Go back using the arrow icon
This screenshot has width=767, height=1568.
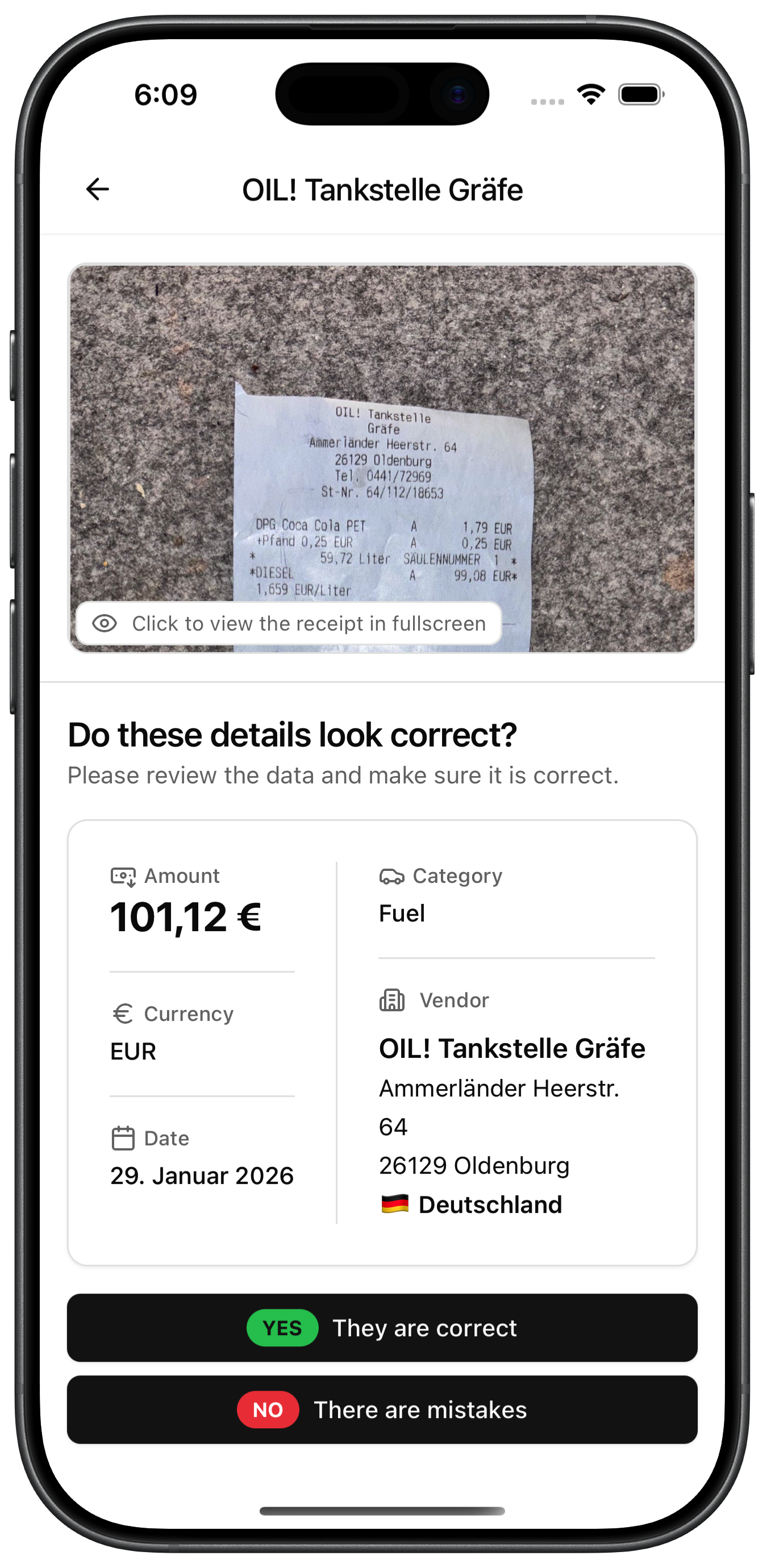pyautogui.click(x=97, y=189)
